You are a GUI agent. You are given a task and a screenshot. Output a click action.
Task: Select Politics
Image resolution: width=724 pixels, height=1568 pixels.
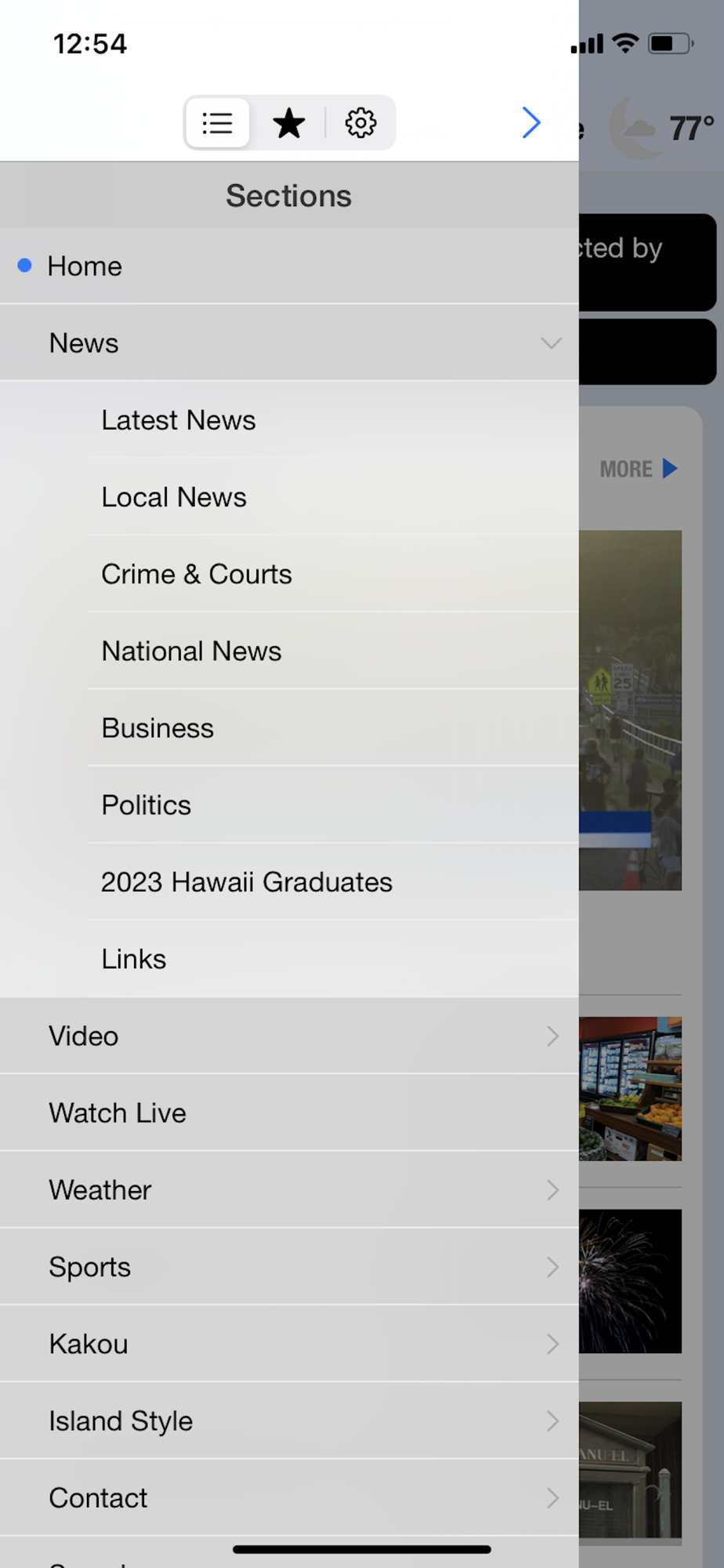pyautogui.click(x=147, y=805)
